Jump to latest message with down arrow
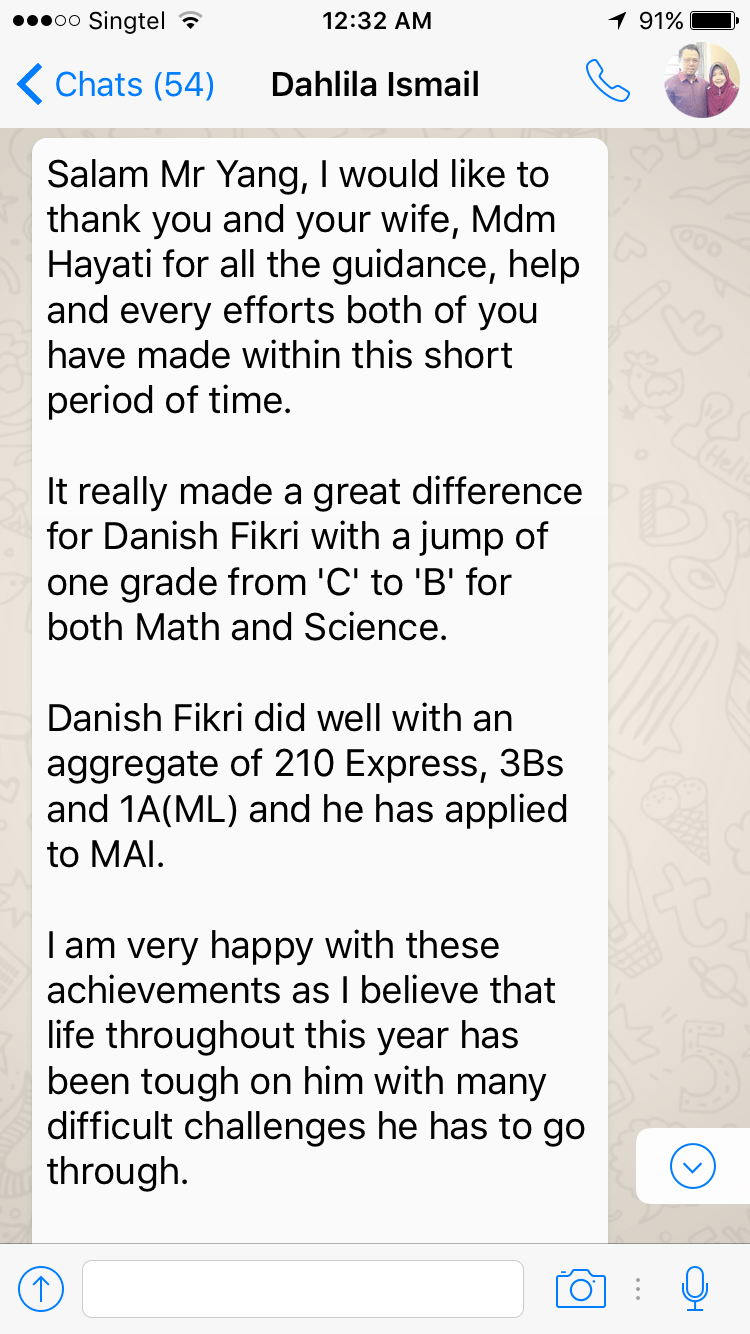The height and width of the screenshot is (1334, 750). pos(692,1166)
